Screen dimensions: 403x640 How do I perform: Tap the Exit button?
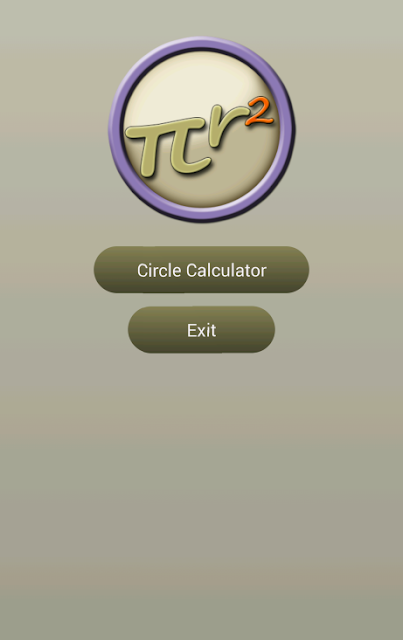pyautogui.click(x=201, y=330)
